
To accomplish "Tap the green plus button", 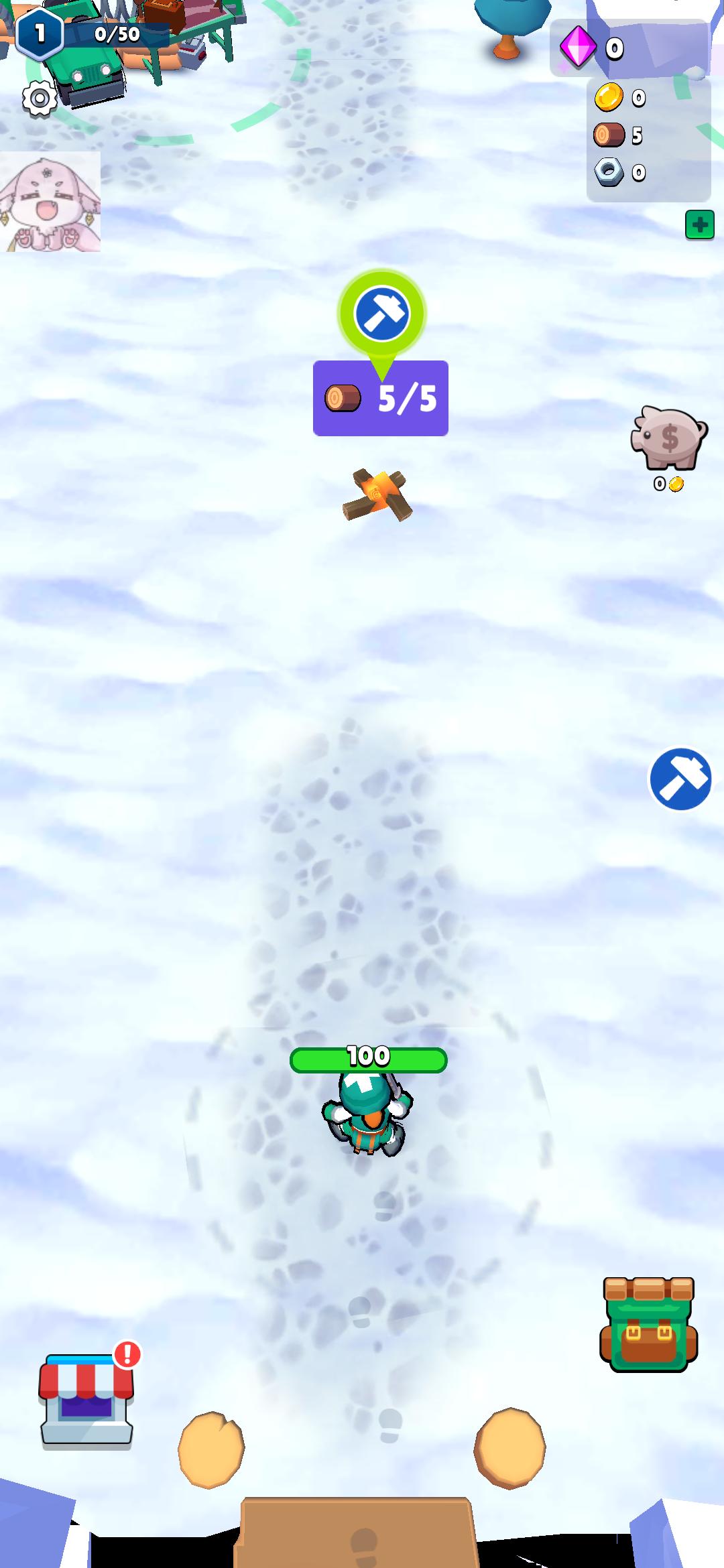I will [699, 225].
